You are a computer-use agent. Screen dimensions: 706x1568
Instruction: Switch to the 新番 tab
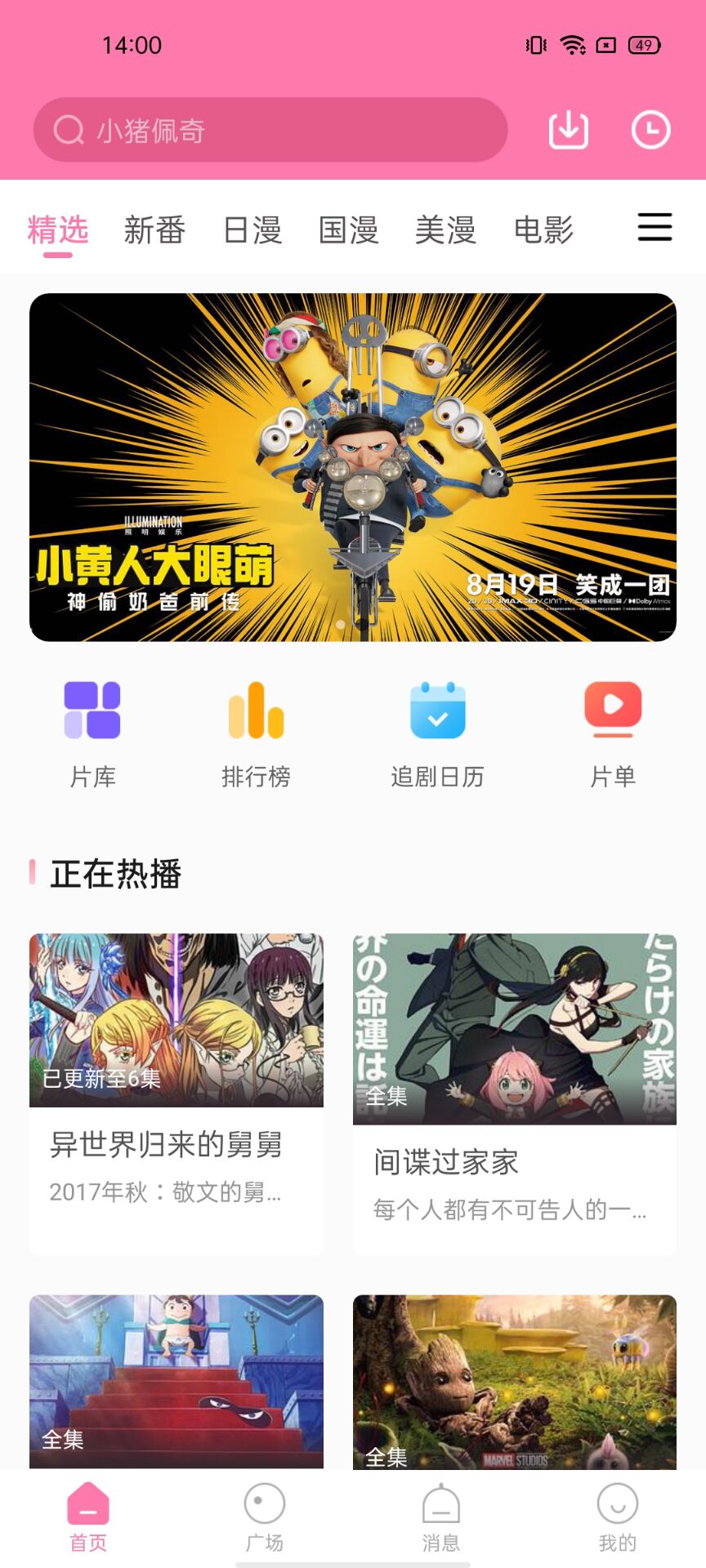tap(154, 230)
